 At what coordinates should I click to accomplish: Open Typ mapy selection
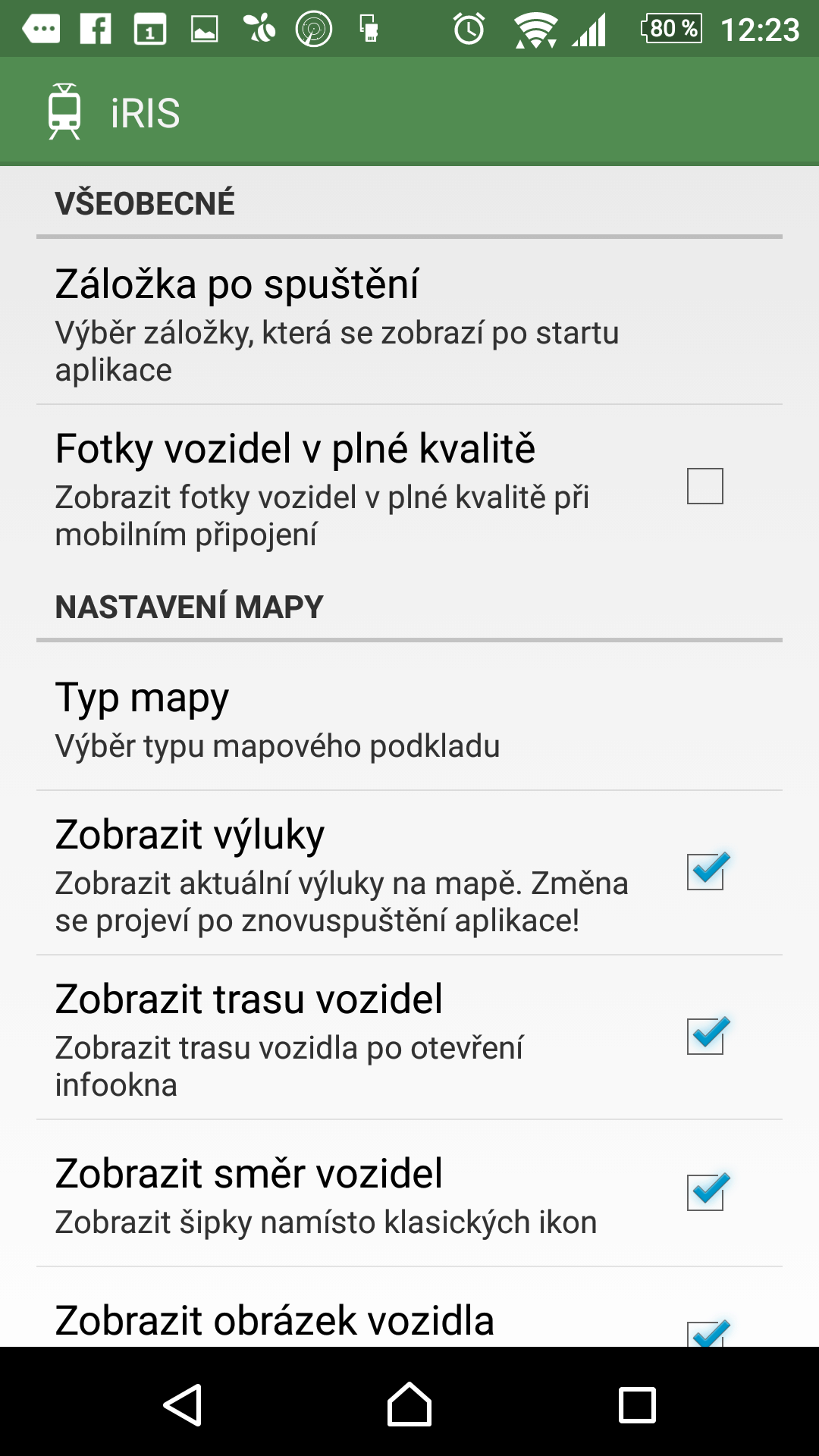point(409,717)
